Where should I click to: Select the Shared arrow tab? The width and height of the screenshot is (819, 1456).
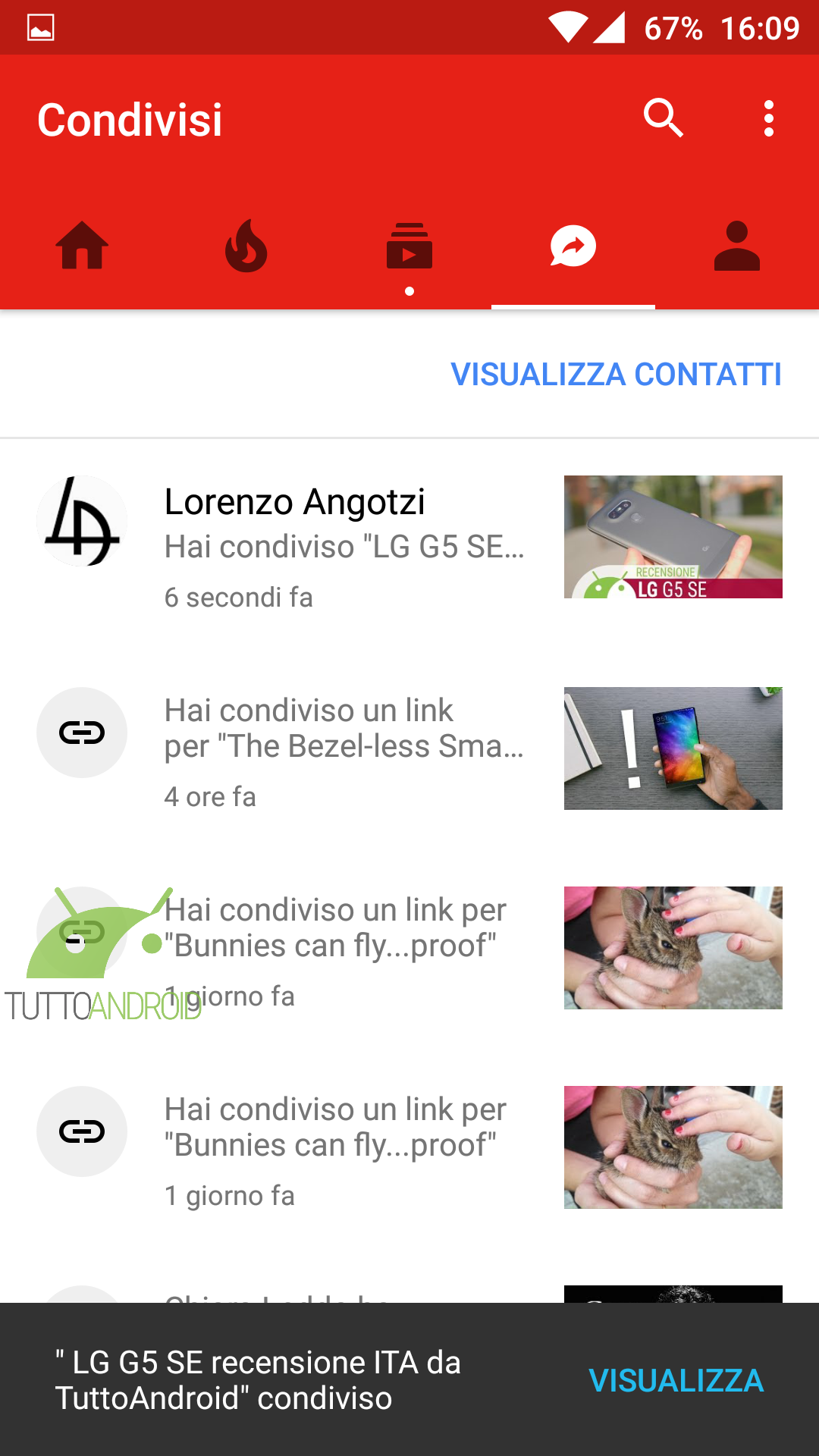point(573,246)
